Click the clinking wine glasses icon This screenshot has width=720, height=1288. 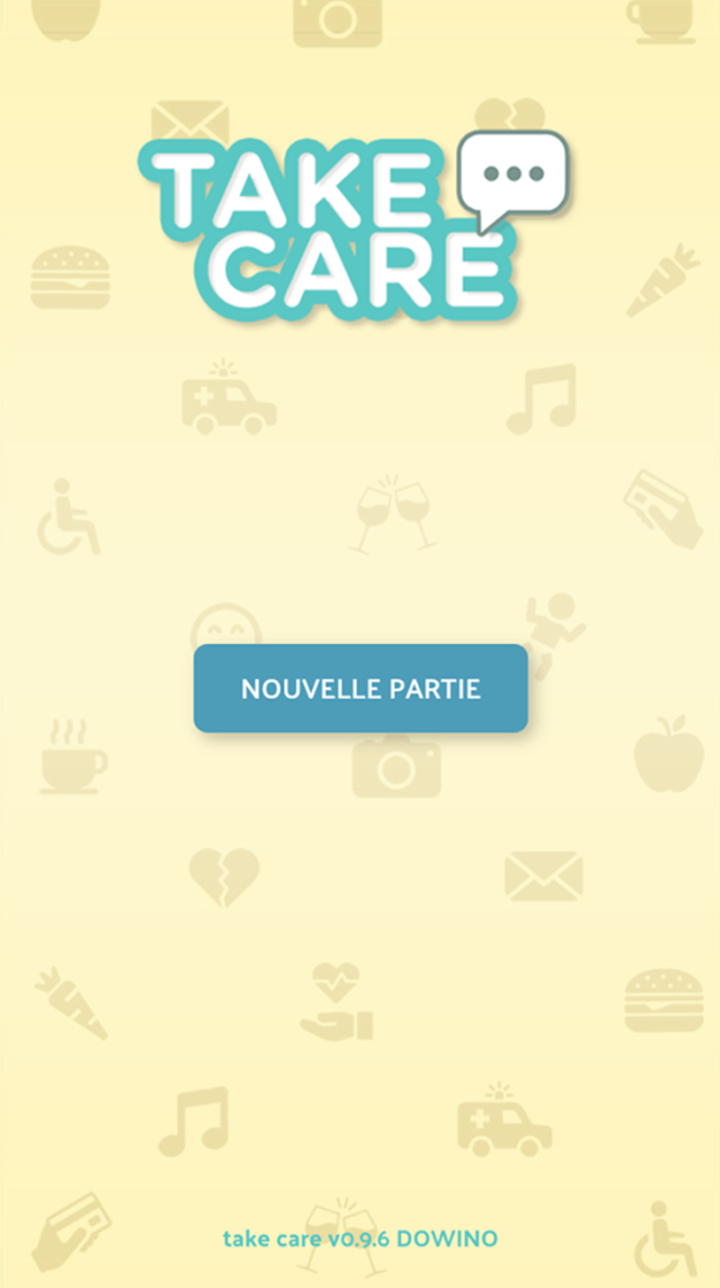pos(393,512)
